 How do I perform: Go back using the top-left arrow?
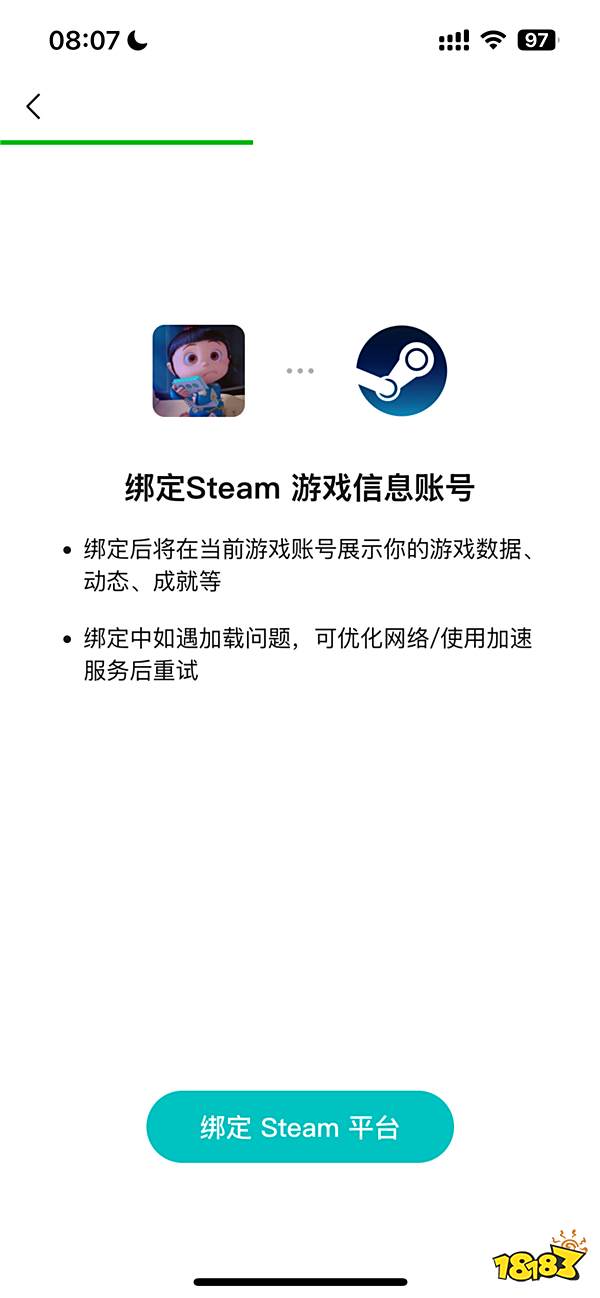point(34,106)
